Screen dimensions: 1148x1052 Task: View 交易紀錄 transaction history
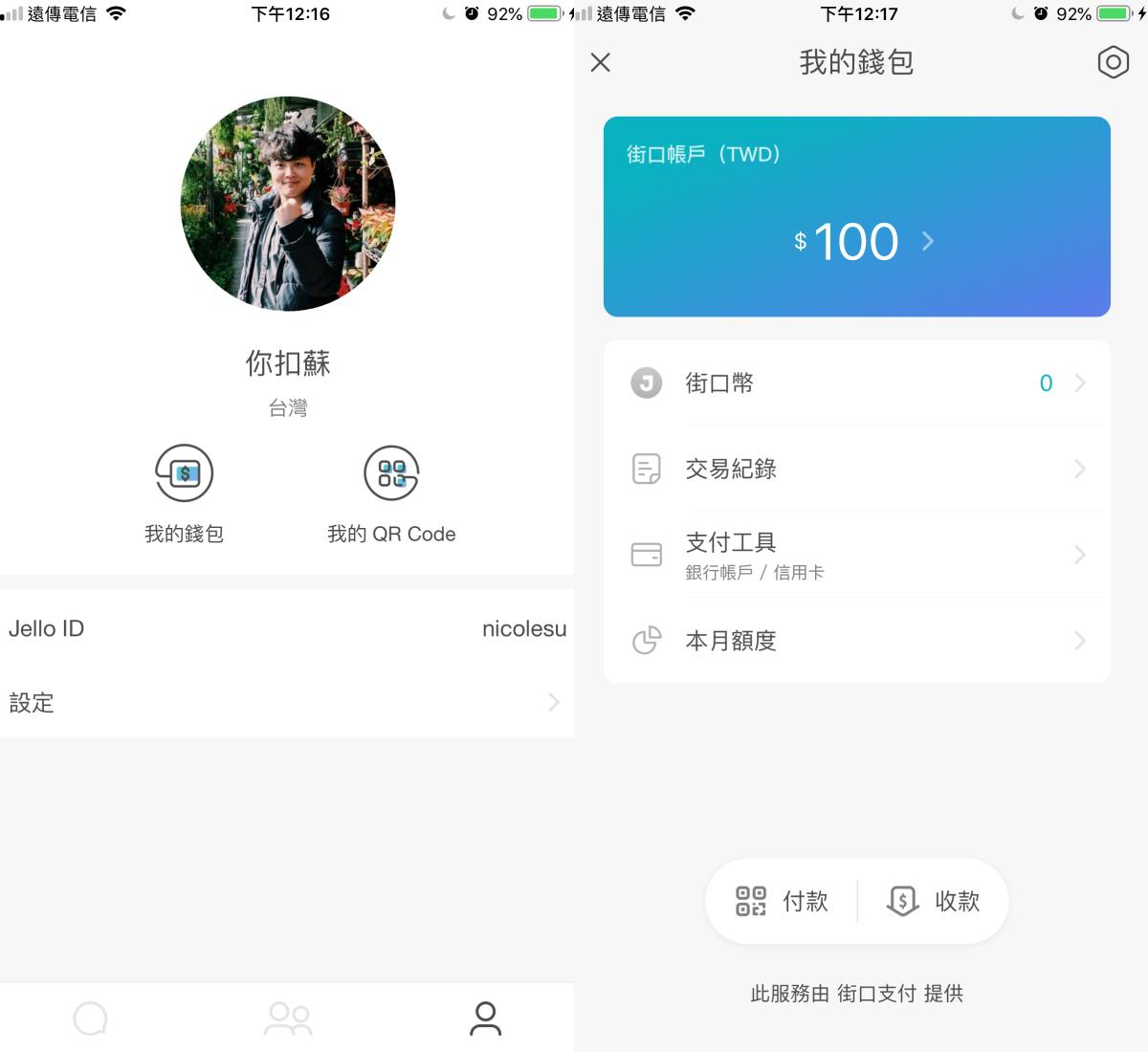tap(856, 469)
